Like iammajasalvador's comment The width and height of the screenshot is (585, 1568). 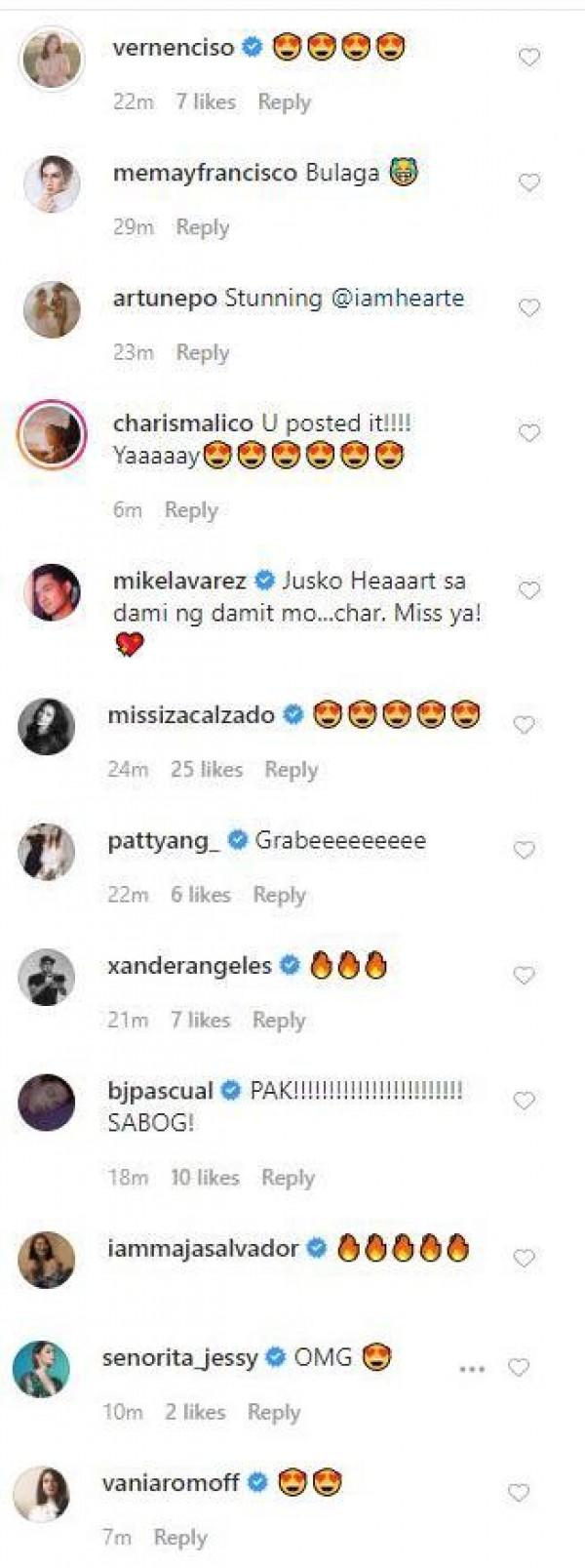pos(524,1259)
